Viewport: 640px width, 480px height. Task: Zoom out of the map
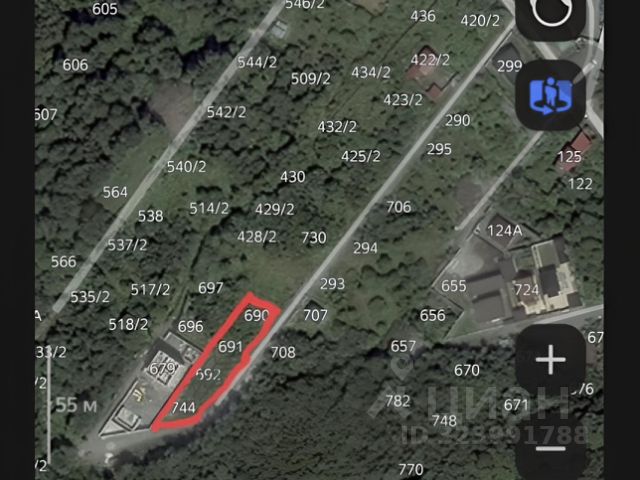click(x=551, y=446)
